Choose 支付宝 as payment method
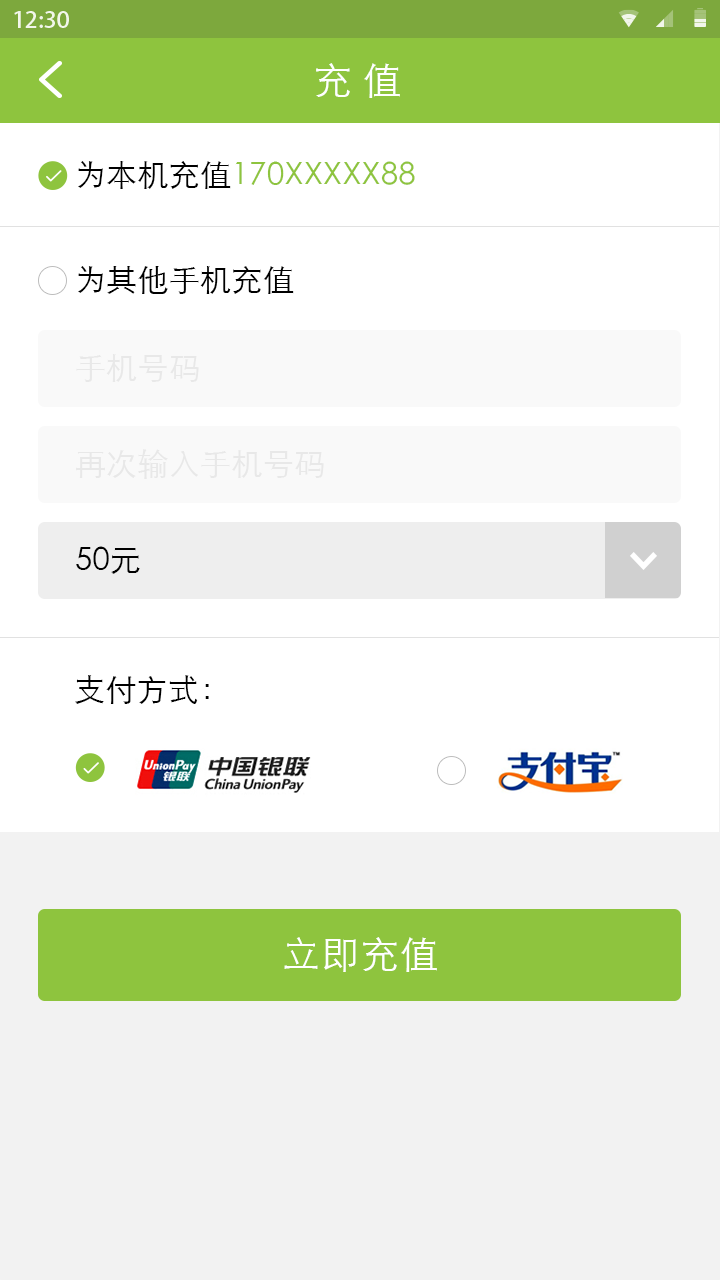The width and height of the screenshot is (720, 1280). (x=452, y=771)
